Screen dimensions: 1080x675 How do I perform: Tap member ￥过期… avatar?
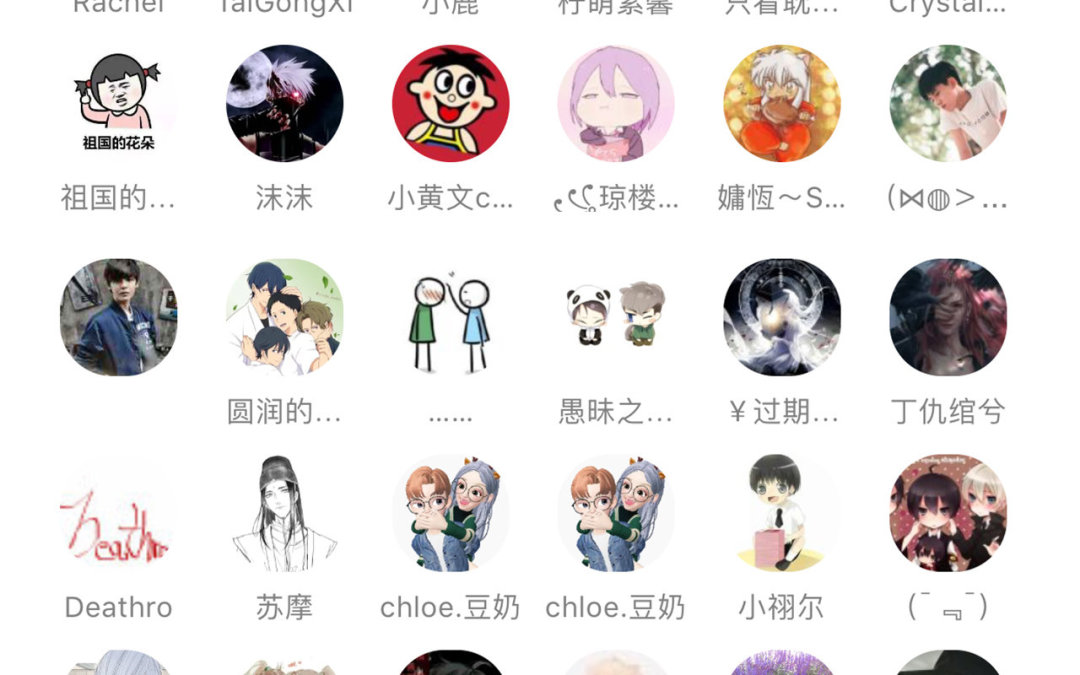coord(782,318)
